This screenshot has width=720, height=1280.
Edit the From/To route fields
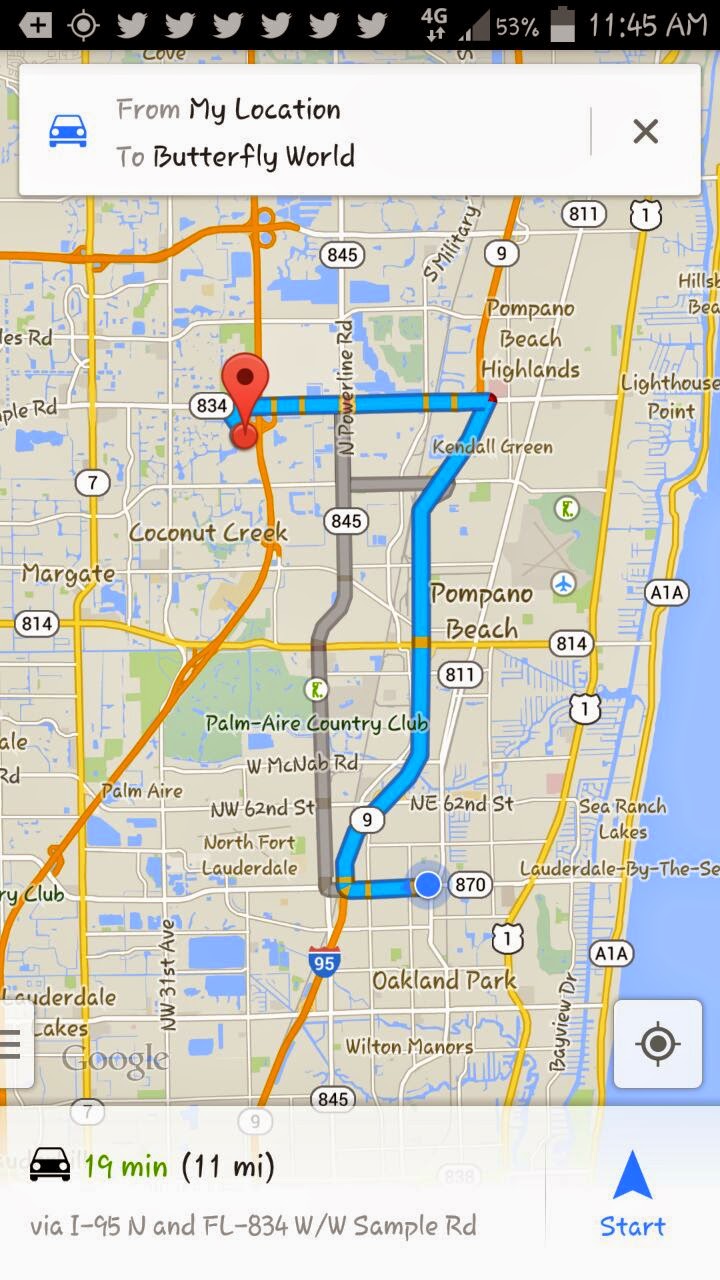pos(300,132)
